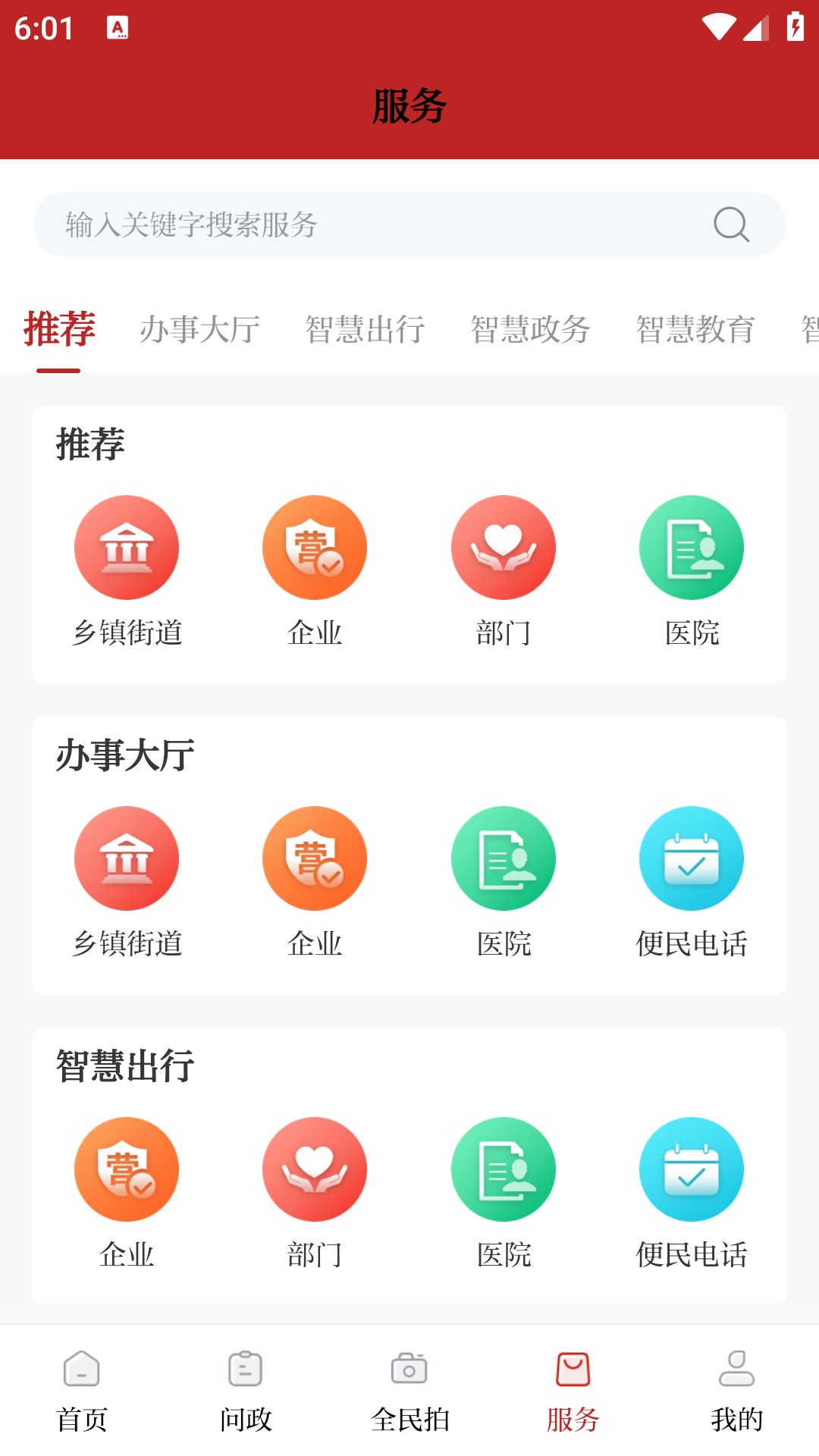Open the 智慧出行 tab
The image size is (819, 1456).
(x=366, y=330)
